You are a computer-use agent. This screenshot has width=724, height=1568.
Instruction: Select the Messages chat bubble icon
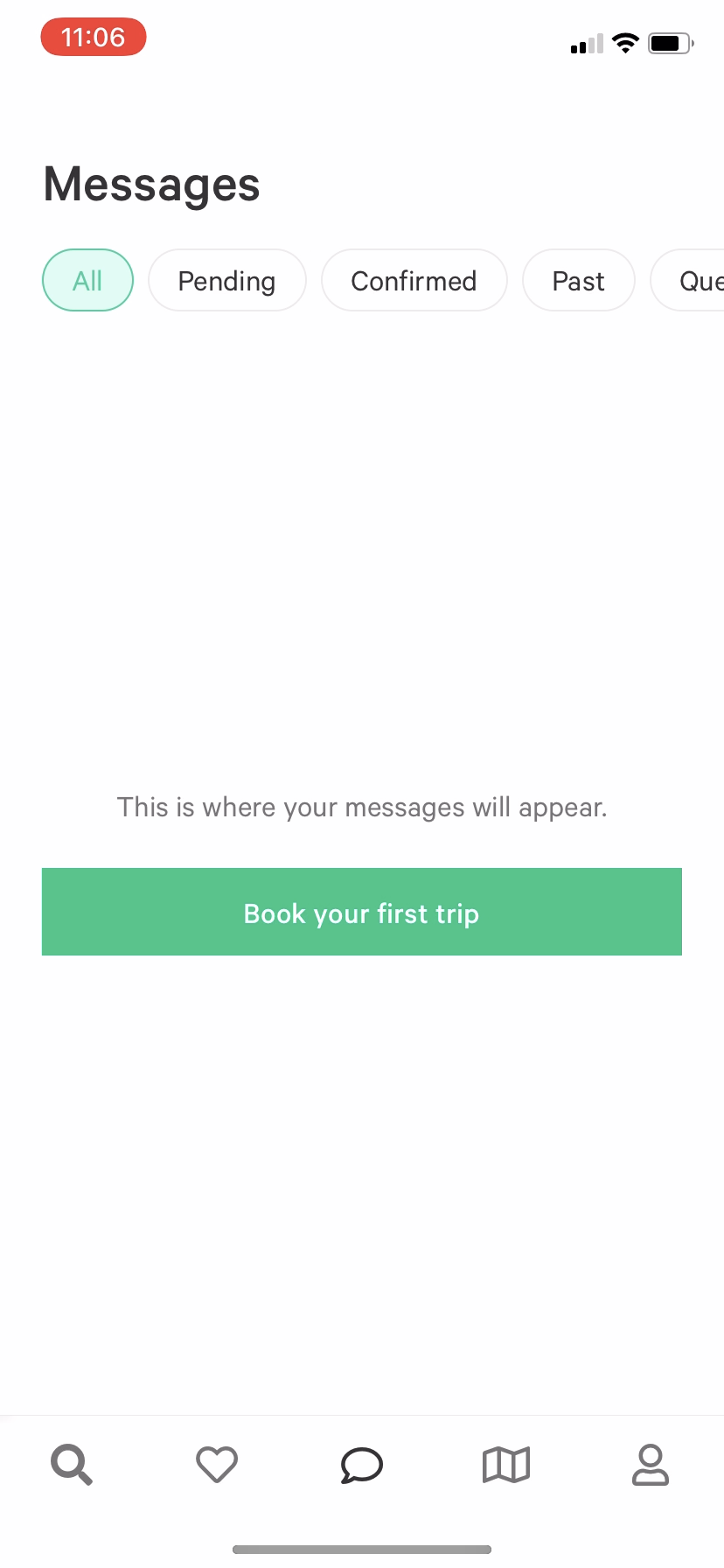(361, 1465)
